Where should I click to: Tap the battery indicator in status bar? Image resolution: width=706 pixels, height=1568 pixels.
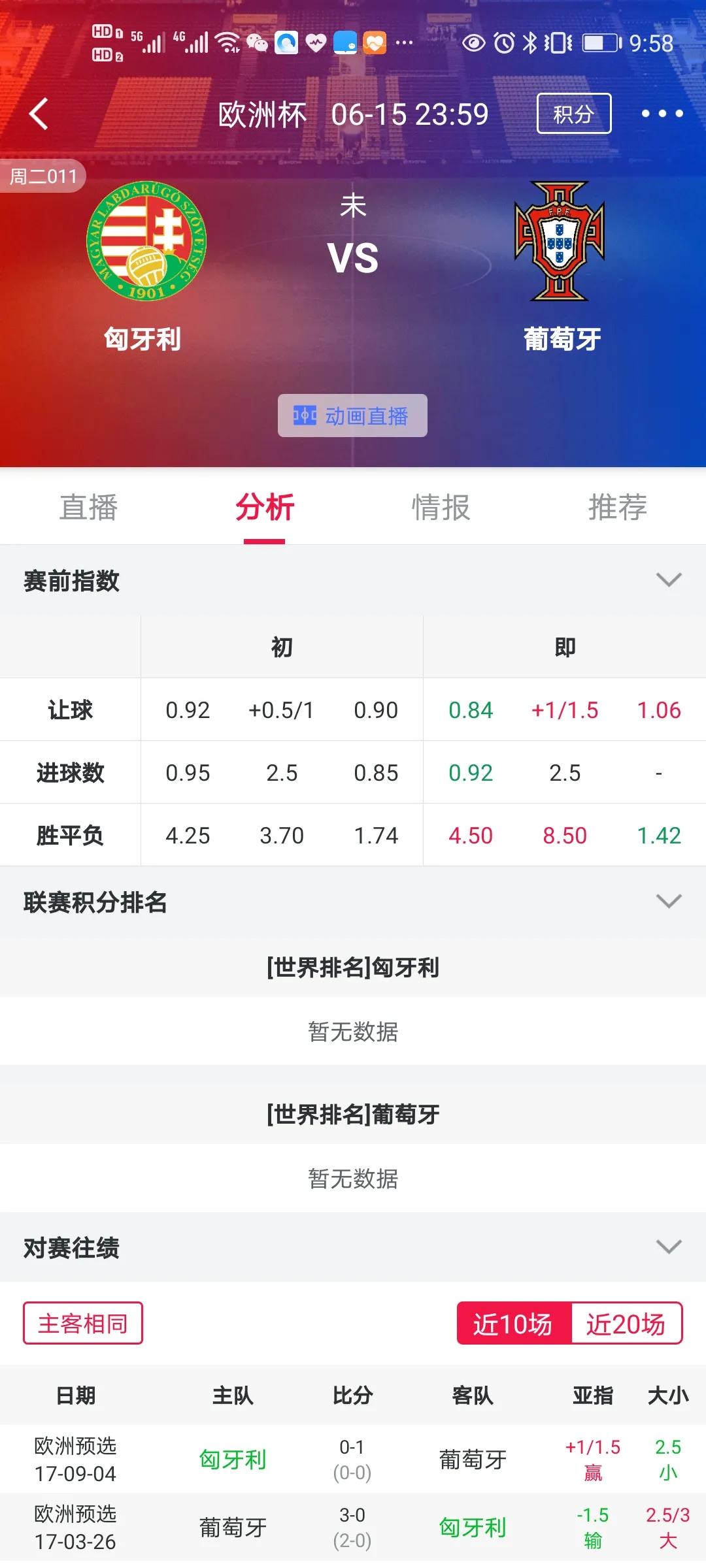(599, 41)
